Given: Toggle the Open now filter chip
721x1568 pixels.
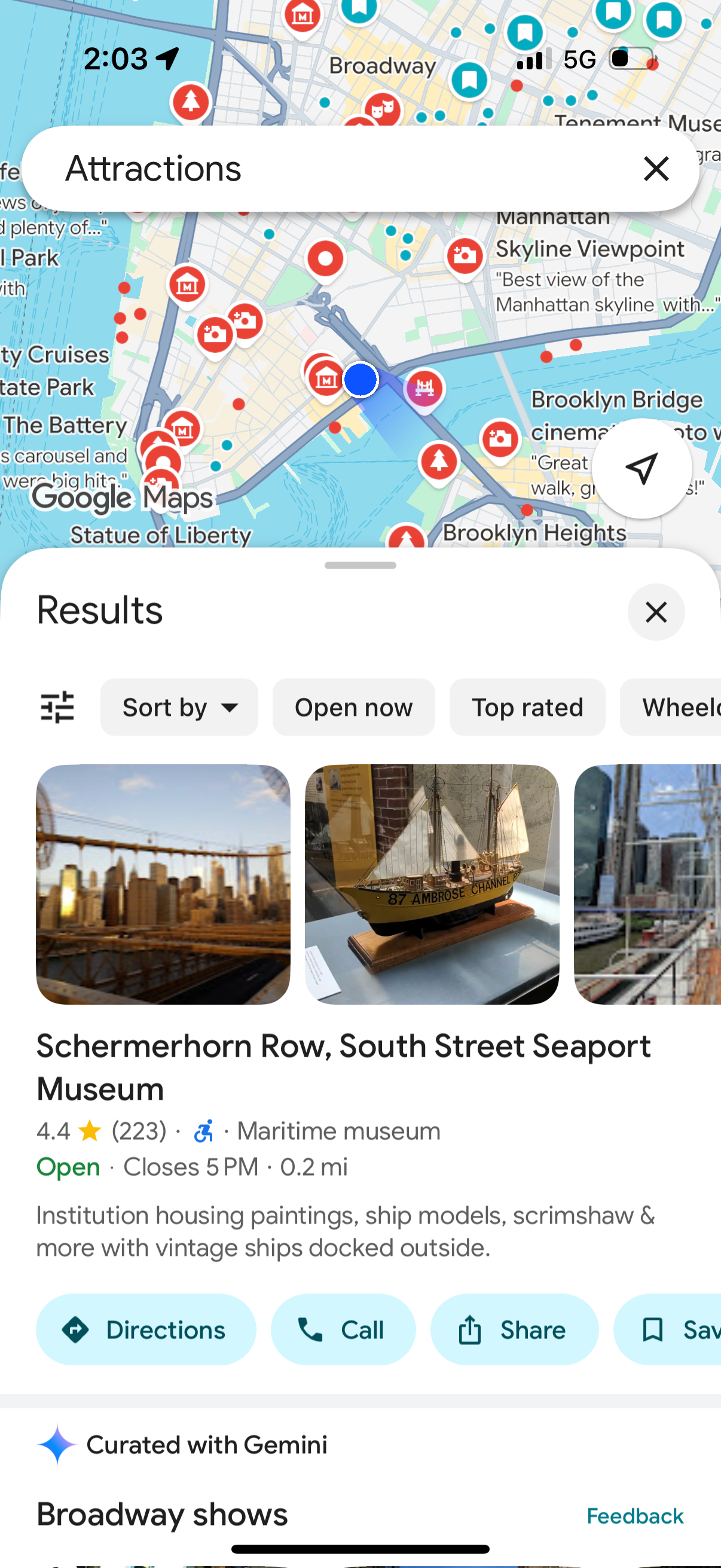Looking at the screenshot, I should pos(353,707).
